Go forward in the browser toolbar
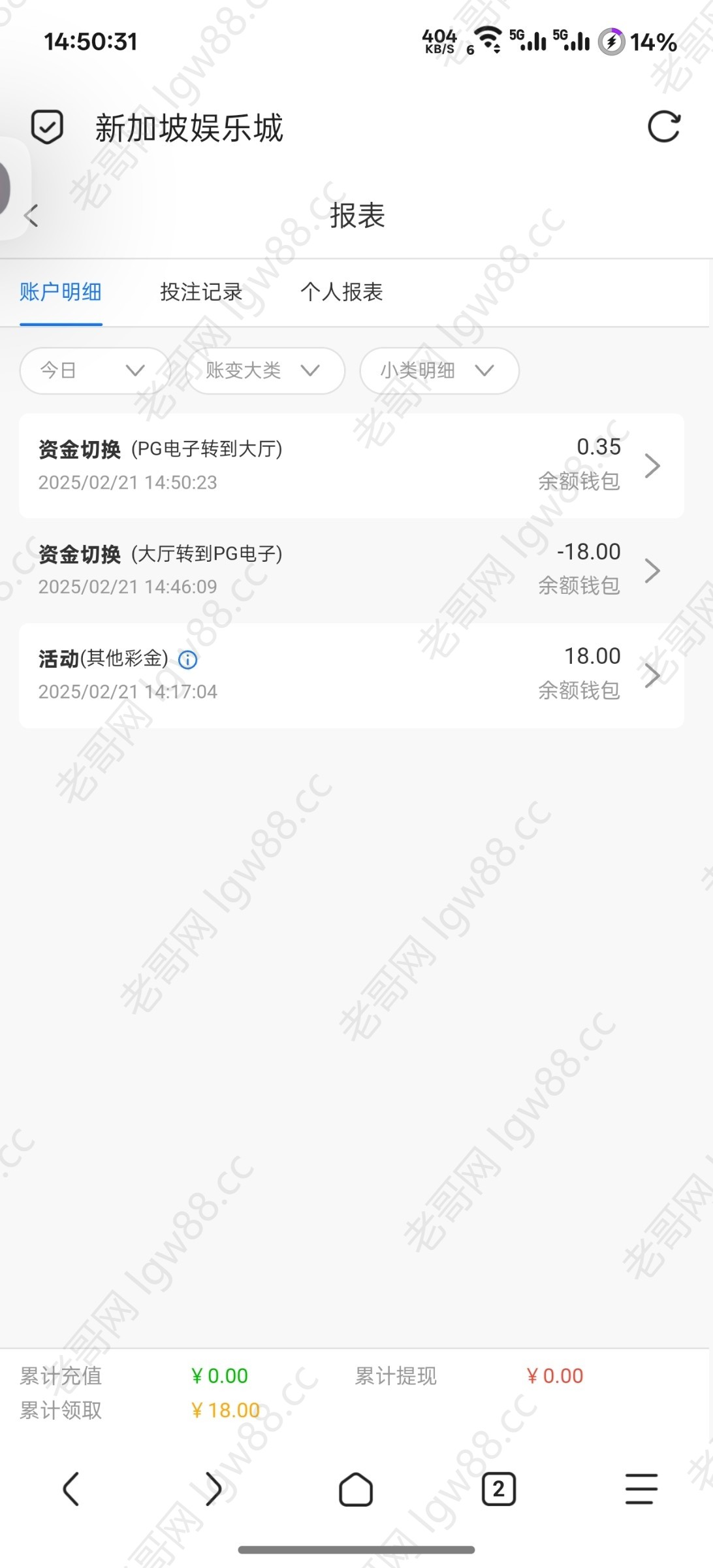This screenshot has width=713, height=1568. click(214, 1489)
